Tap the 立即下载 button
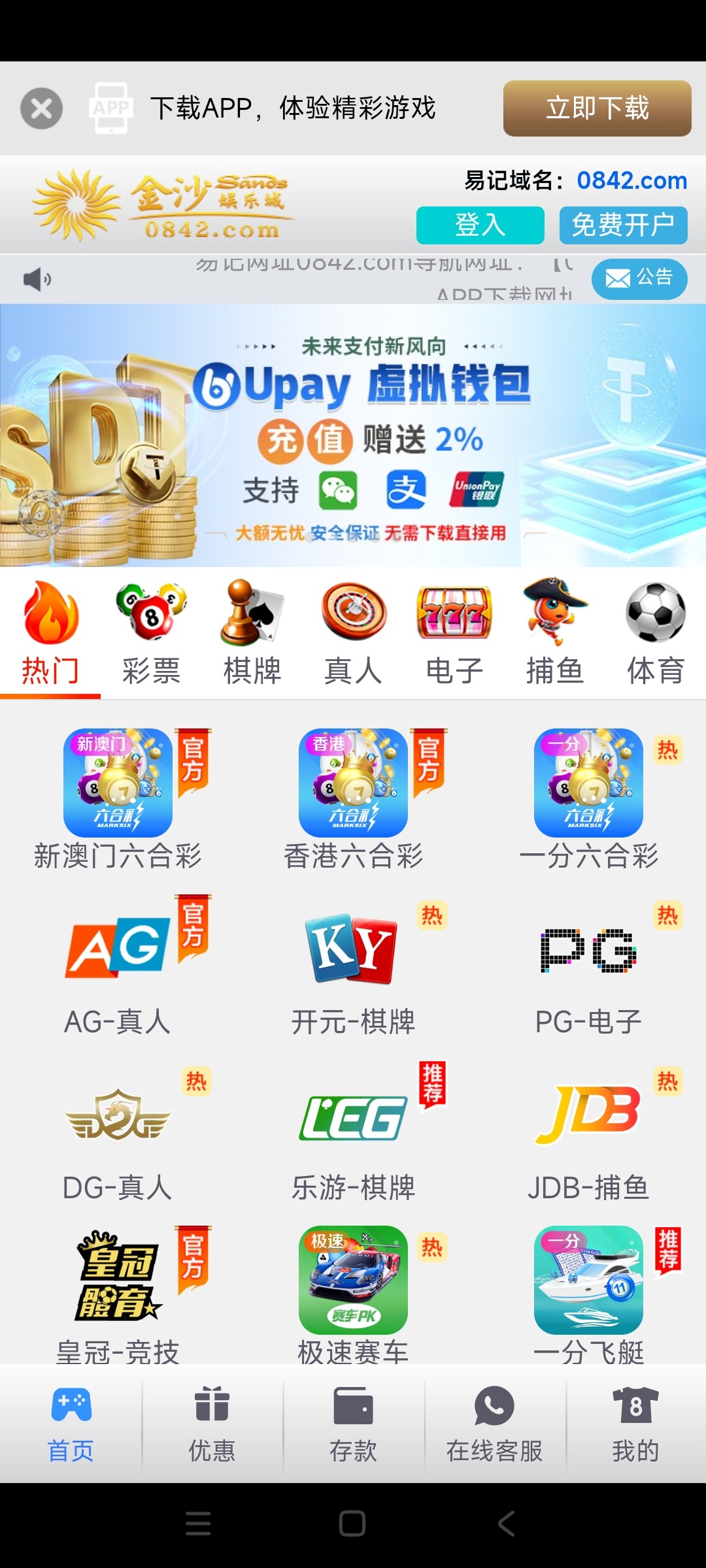Viewport: 706px width, 1568px height. click(597, 108)
